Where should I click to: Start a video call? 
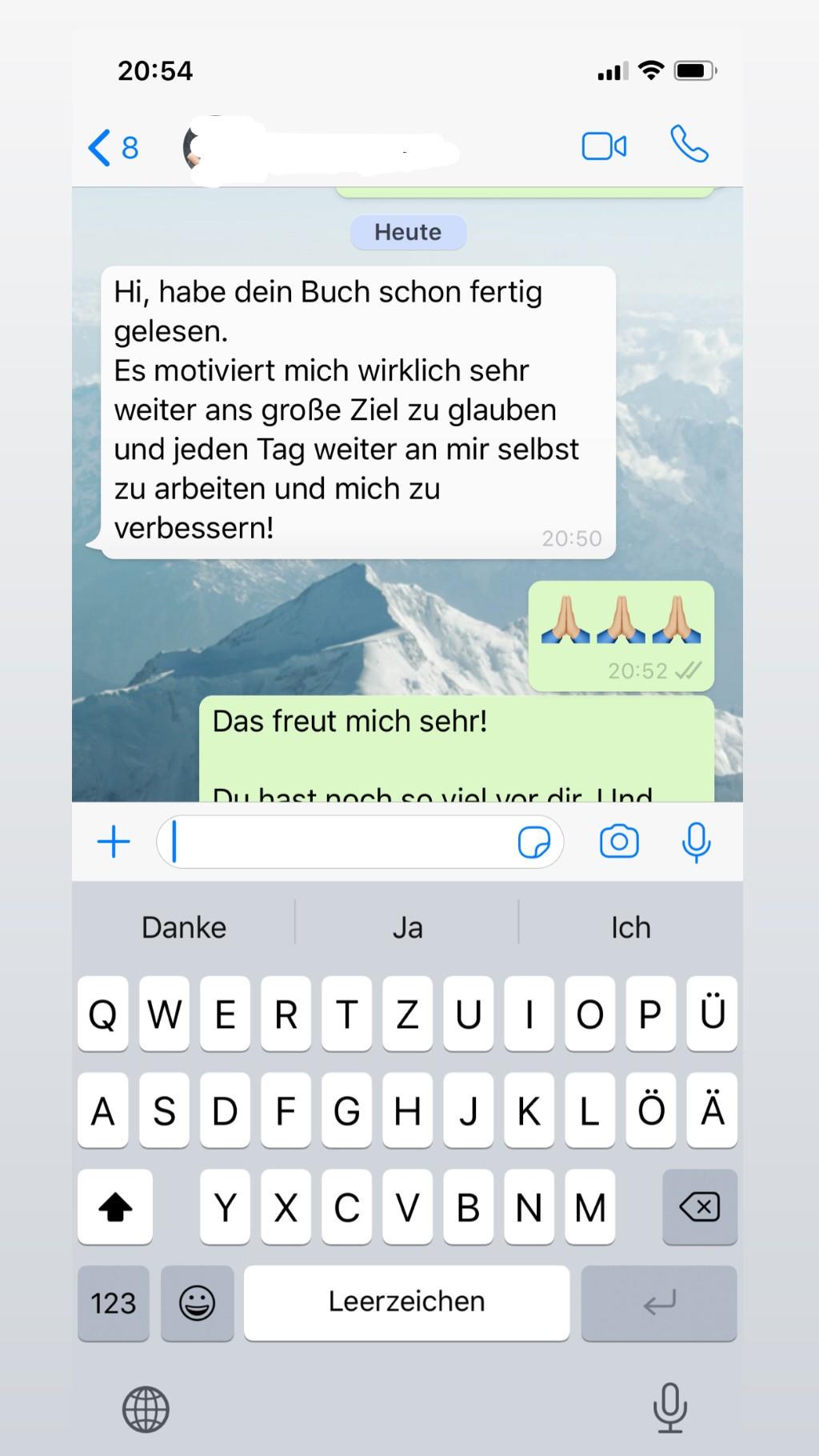coord(604,146)
